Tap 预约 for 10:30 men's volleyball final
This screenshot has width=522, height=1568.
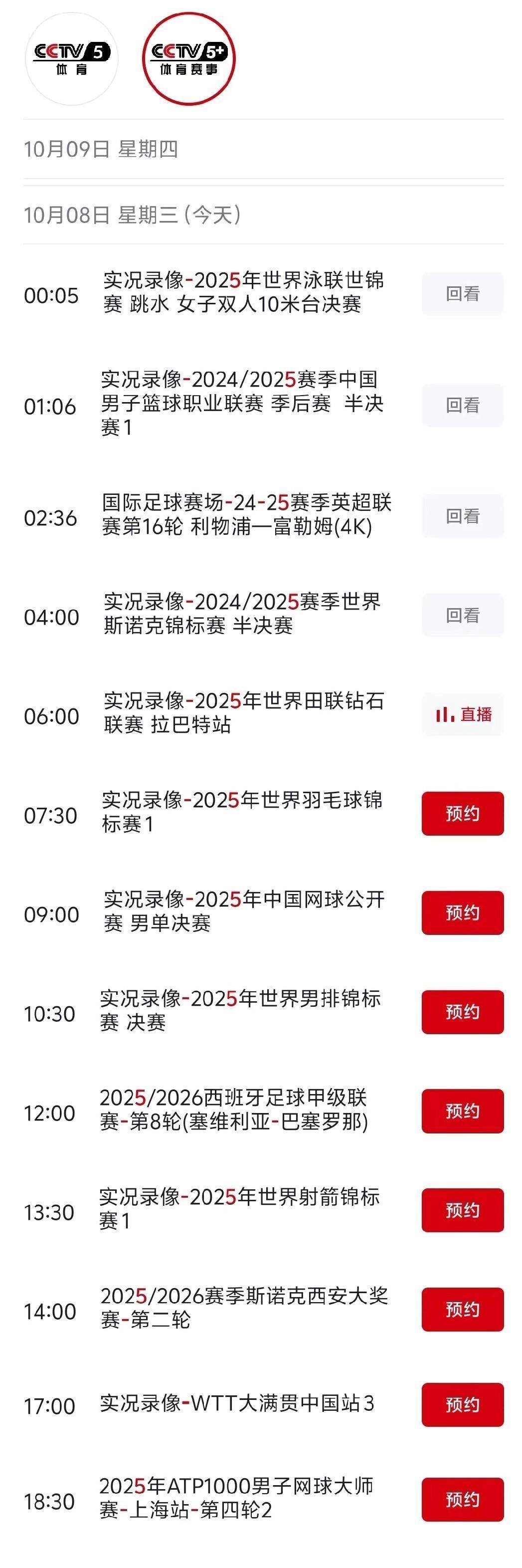click(x=462, y=1012)
